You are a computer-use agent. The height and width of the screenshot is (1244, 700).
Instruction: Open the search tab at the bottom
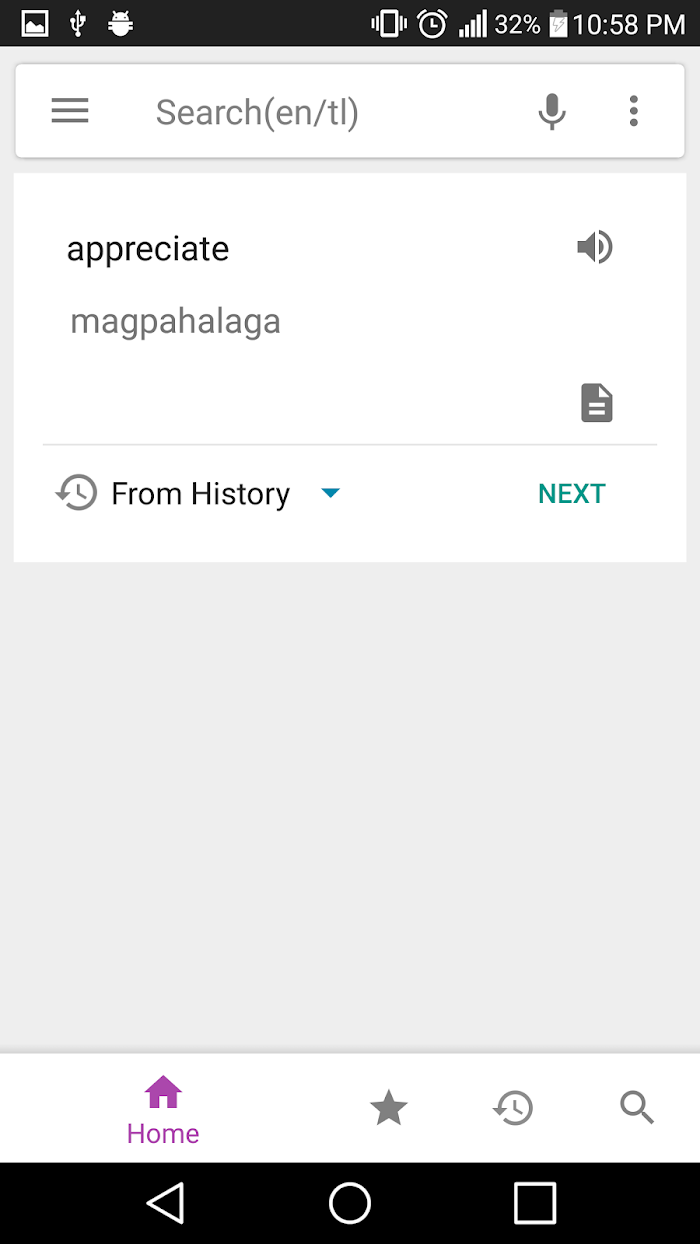(x=637, y=1108)
